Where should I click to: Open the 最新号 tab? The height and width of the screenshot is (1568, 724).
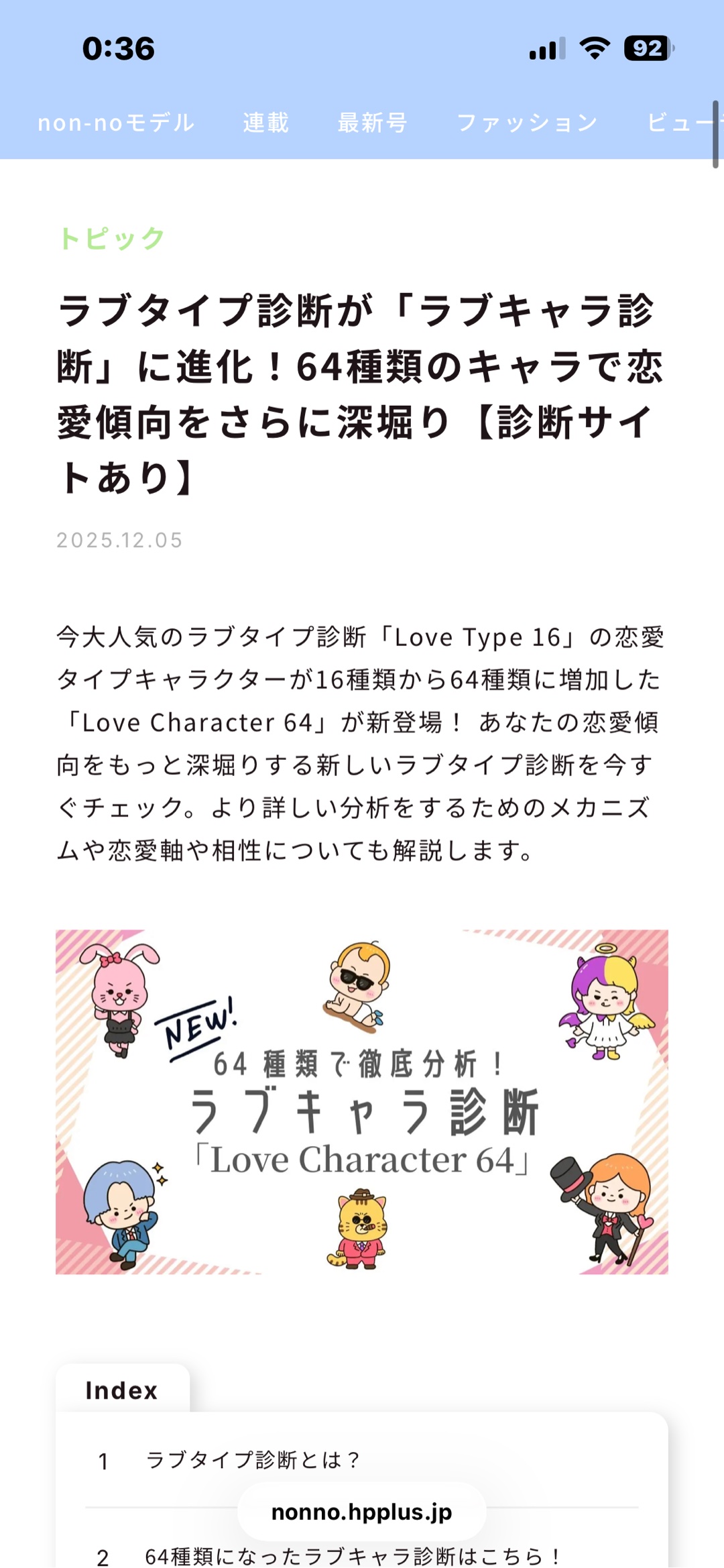373,123
